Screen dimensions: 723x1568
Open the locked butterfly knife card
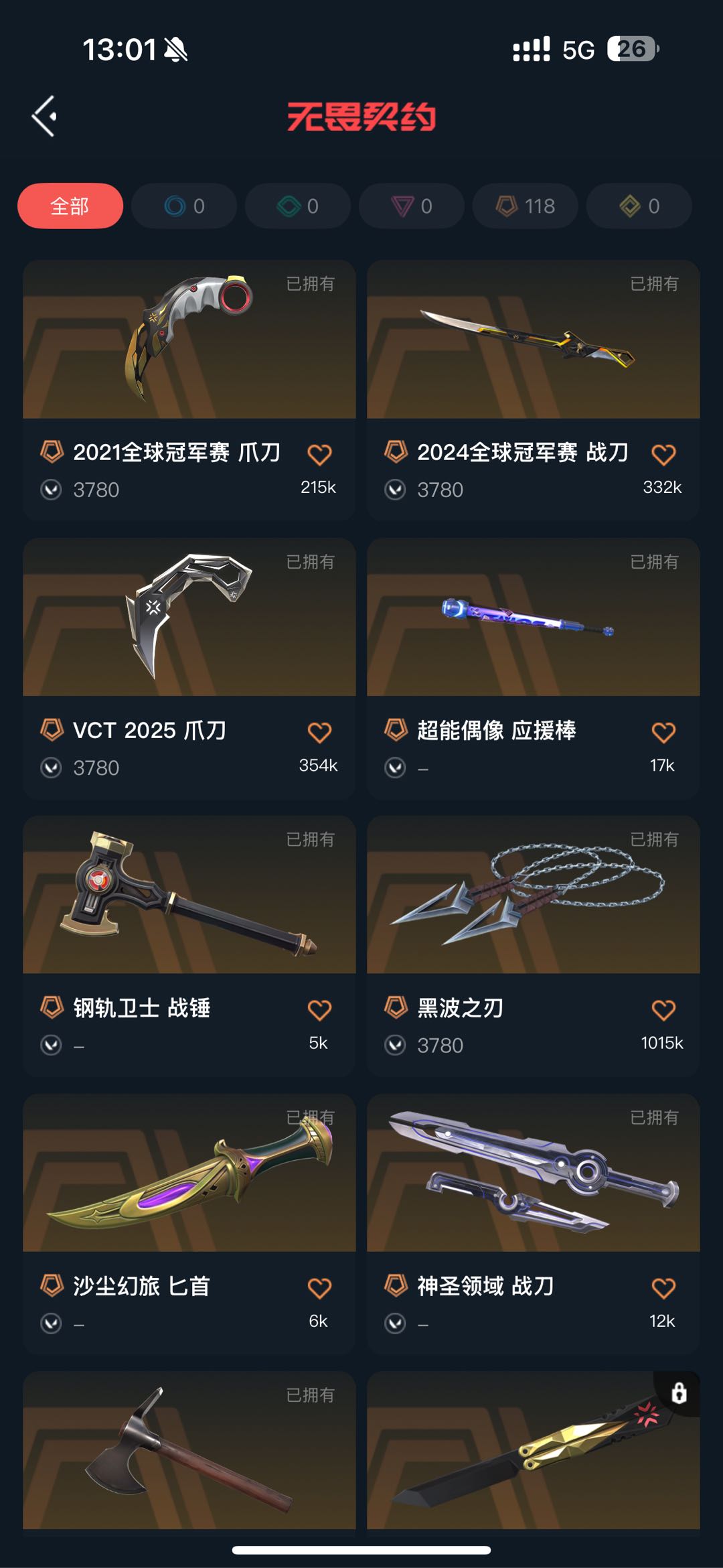tap(533, 1451)
